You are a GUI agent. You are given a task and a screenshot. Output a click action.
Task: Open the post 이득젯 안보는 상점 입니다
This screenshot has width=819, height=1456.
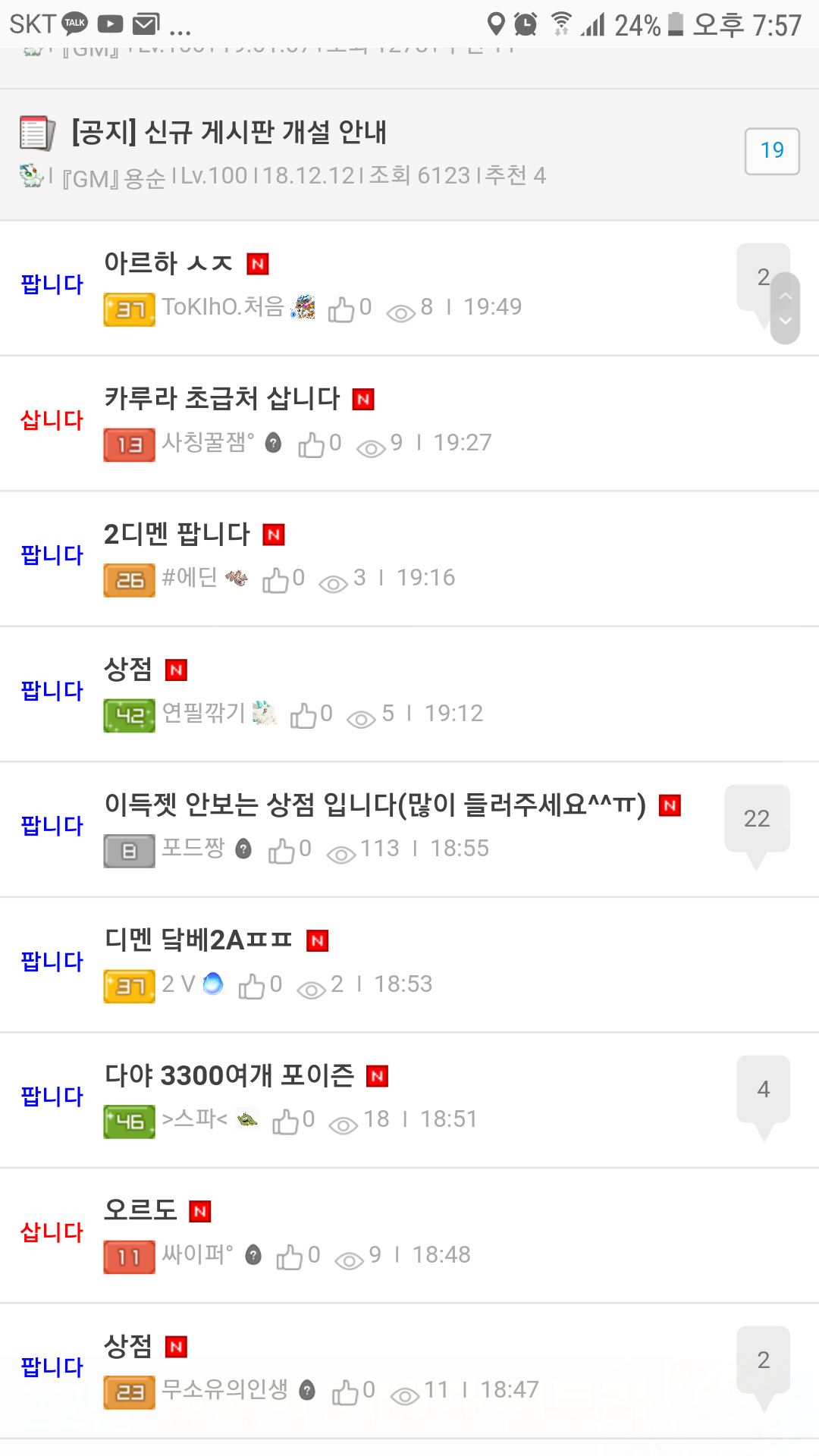[x=375, y=805]
